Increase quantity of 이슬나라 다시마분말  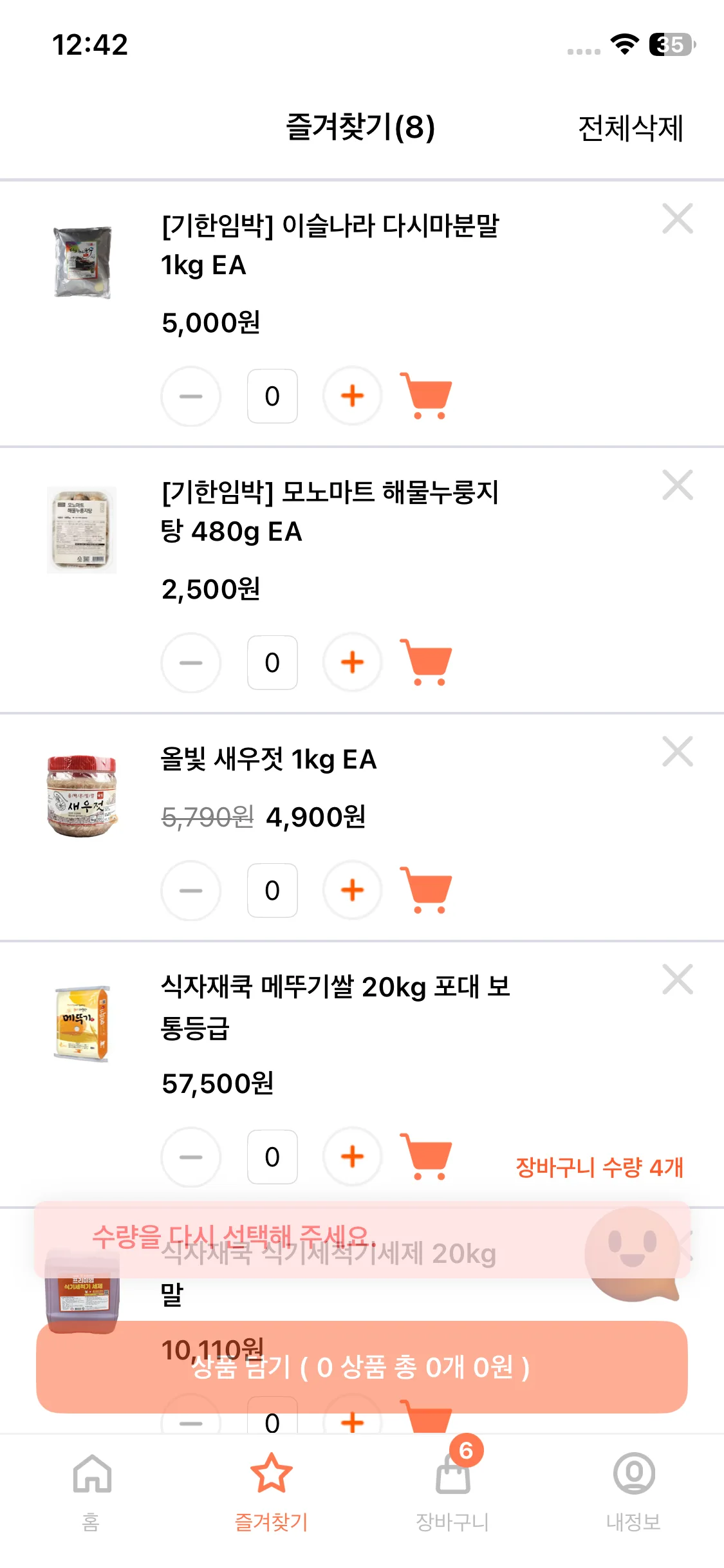pos(352,396)
